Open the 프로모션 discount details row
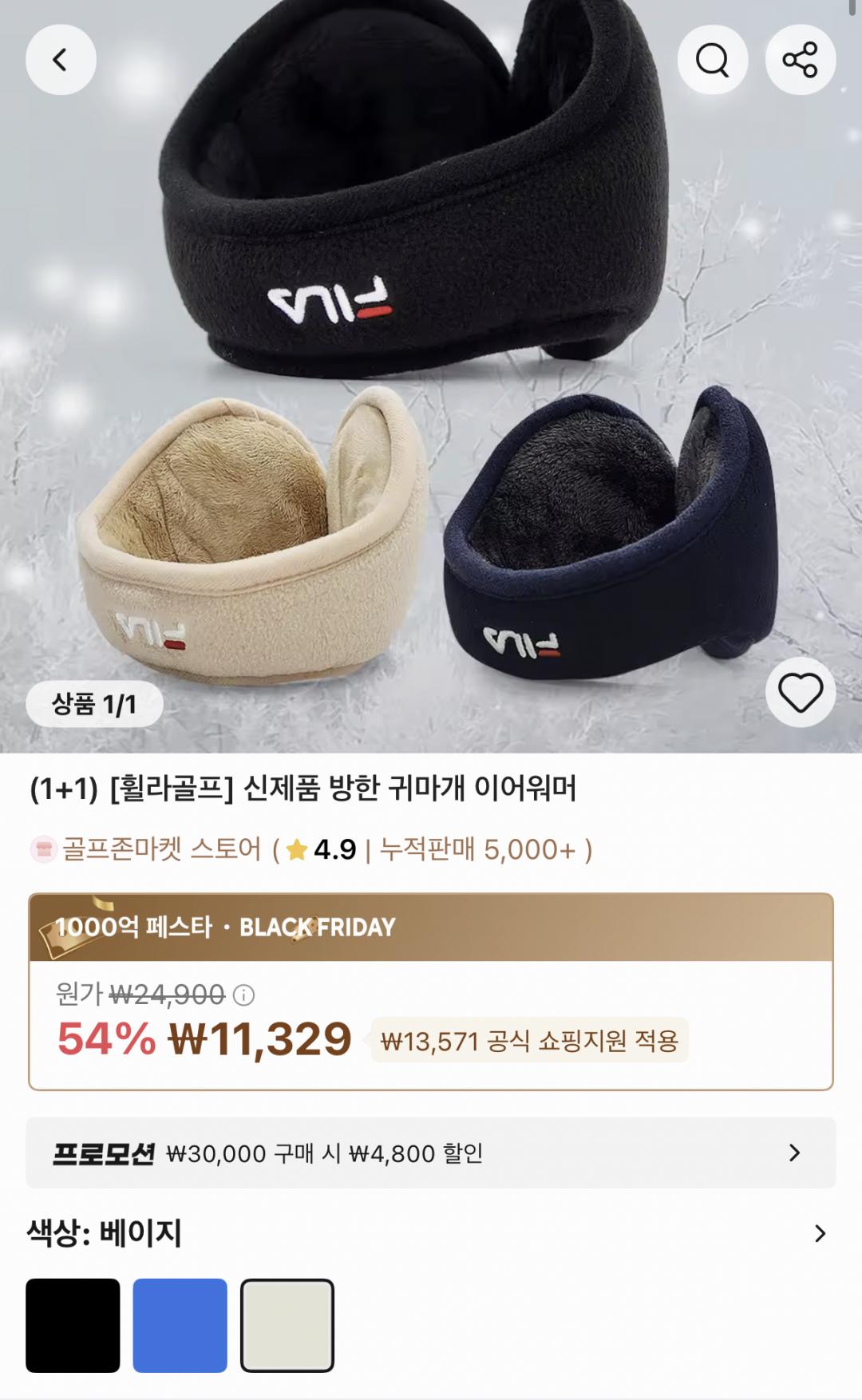The image size is (862, 1400). click(x=431, y=1153)
